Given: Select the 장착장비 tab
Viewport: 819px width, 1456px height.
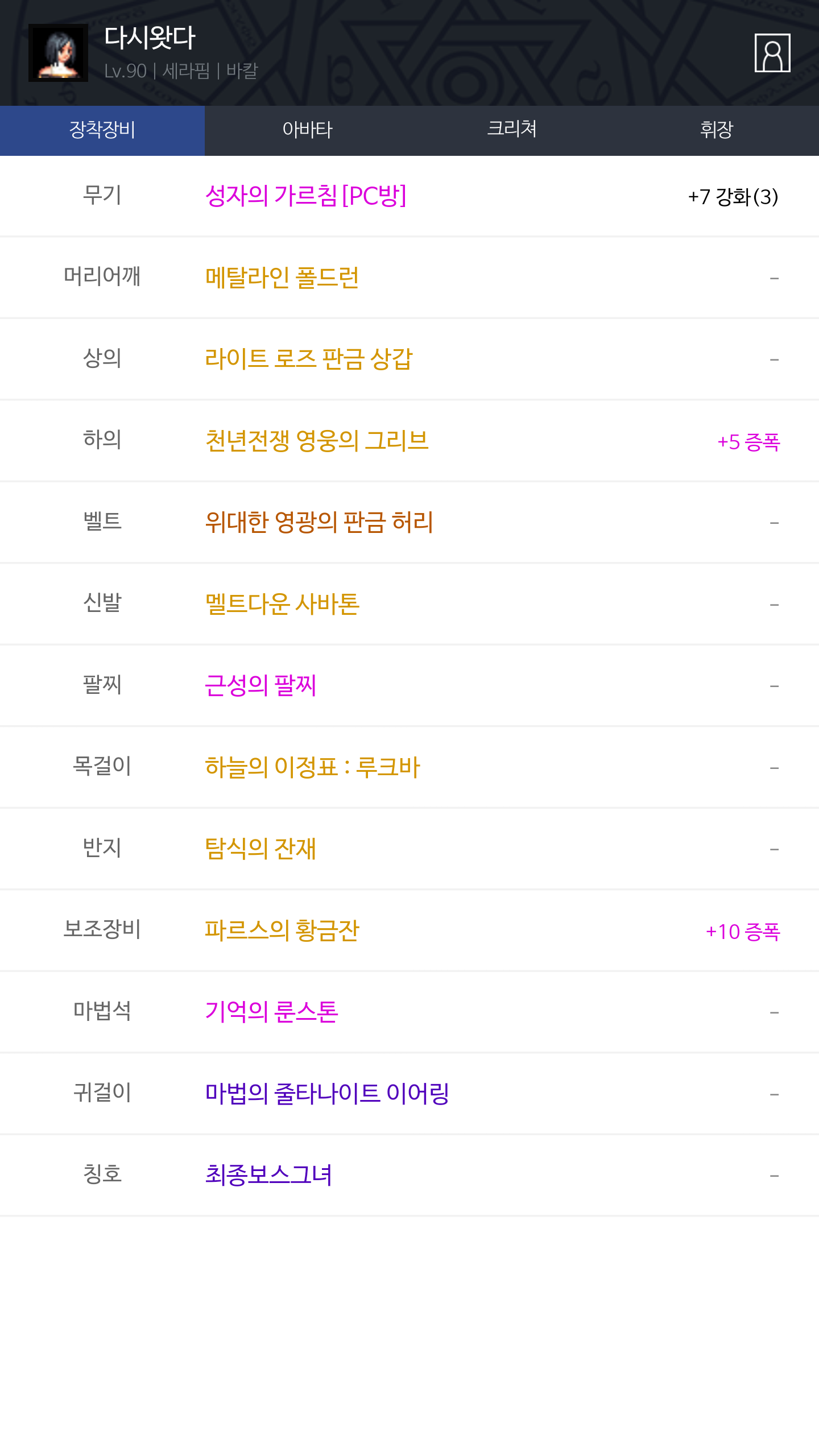Looking at the screenshot, I should coord(102,130).
